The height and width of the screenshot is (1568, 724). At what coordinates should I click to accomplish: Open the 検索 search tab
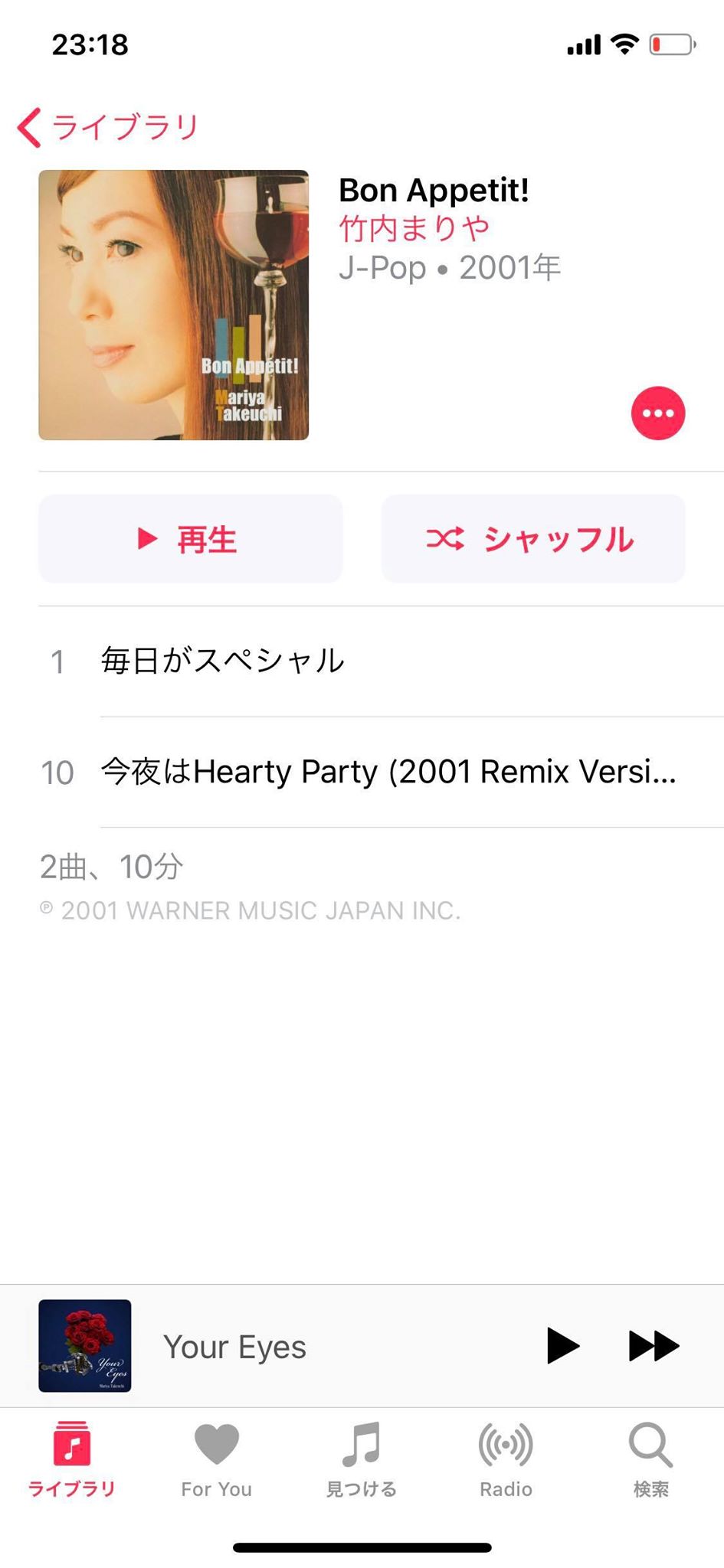(x=650, y=1459)
